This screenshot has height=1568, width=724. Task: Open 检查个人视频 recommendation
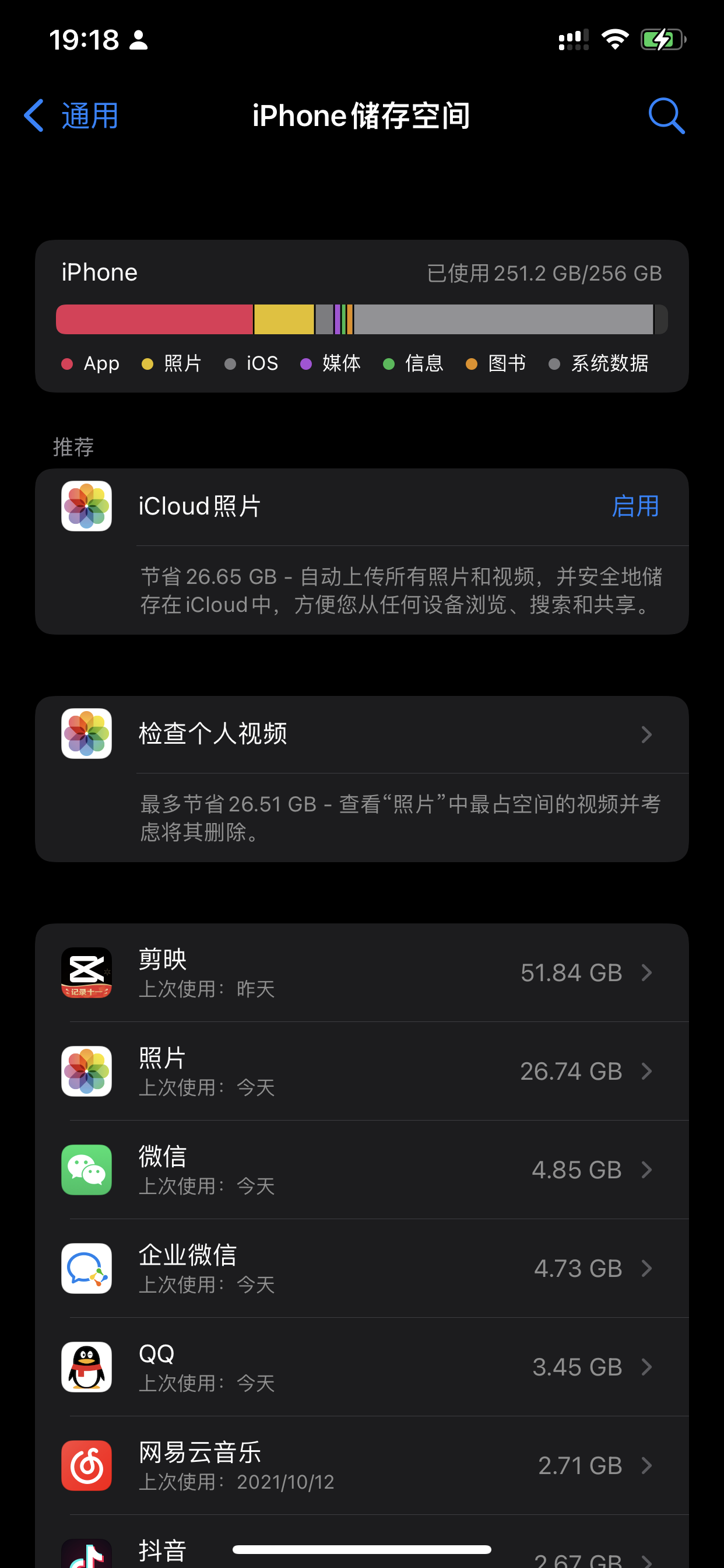361,734
